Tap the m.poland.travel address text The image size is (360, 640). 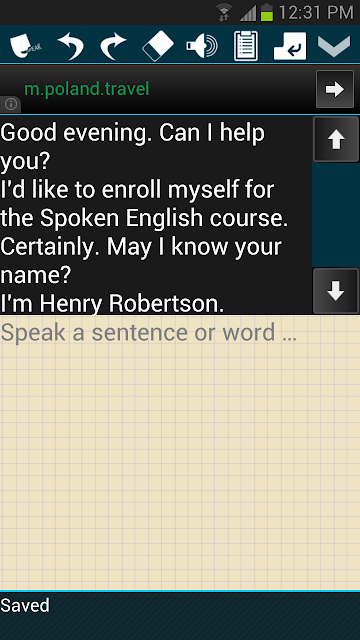[x=87, y=89]
